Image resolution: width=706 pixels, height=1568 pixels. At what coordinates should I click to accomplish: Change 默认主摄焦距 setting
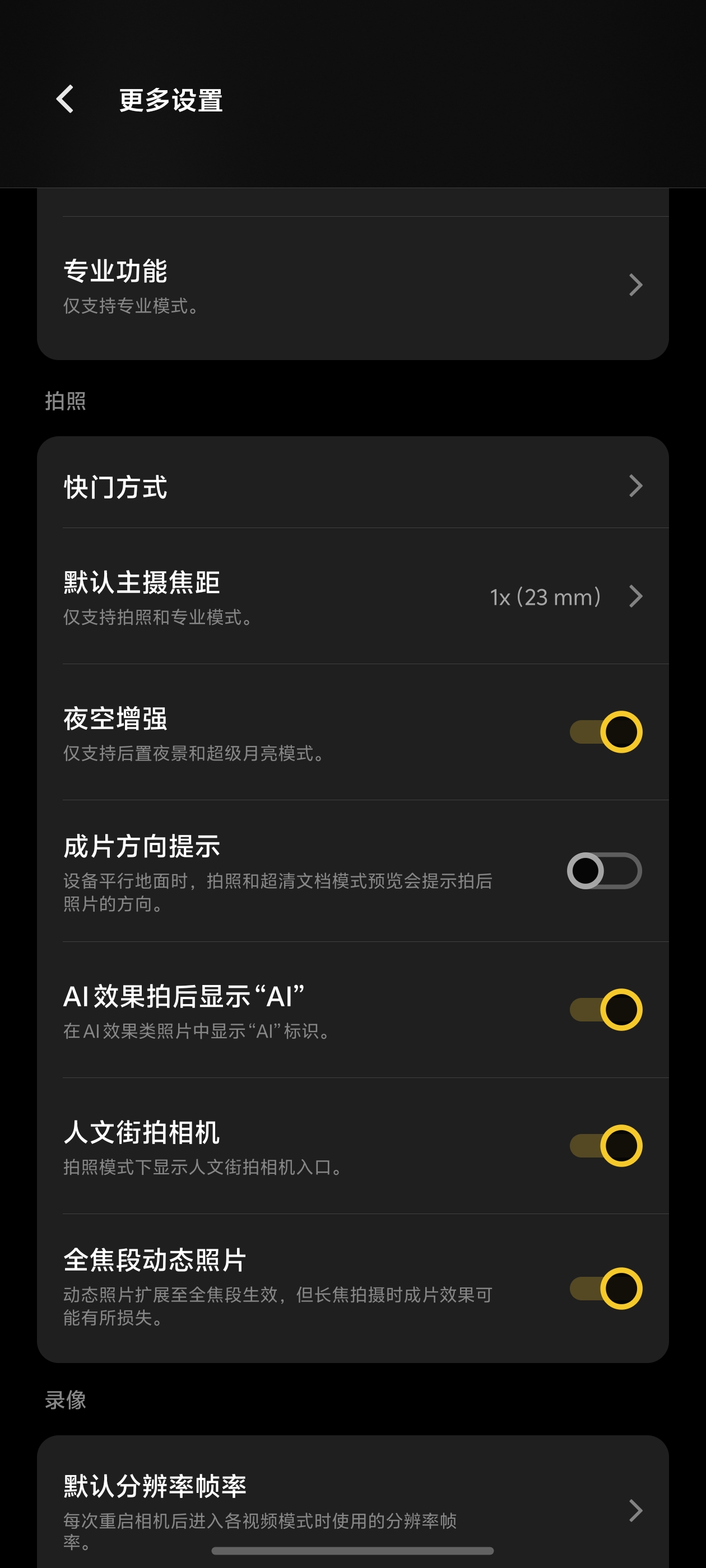coord(352,596)
